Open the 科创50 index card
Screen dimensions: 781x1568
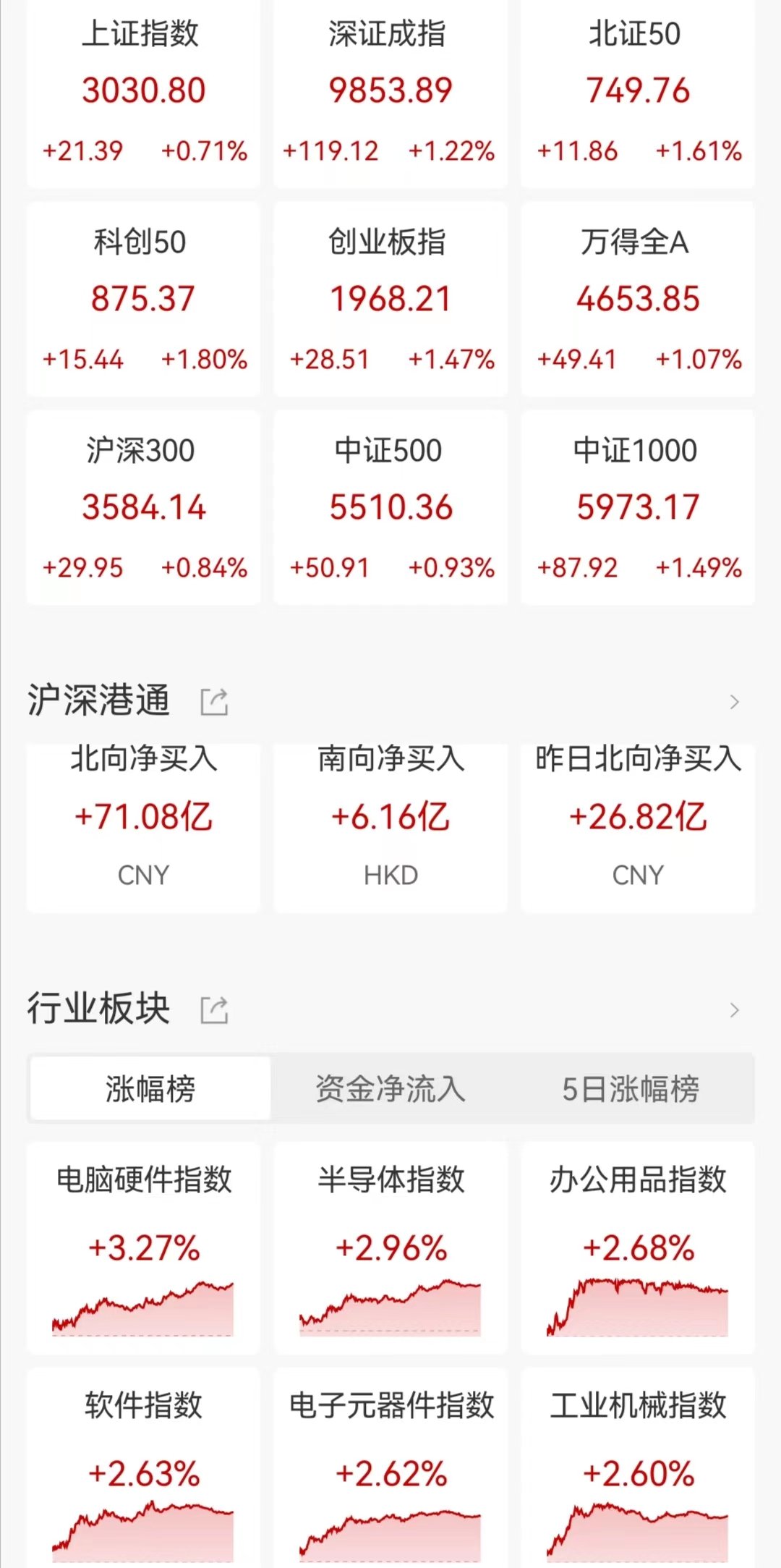(x=143, y=299)
